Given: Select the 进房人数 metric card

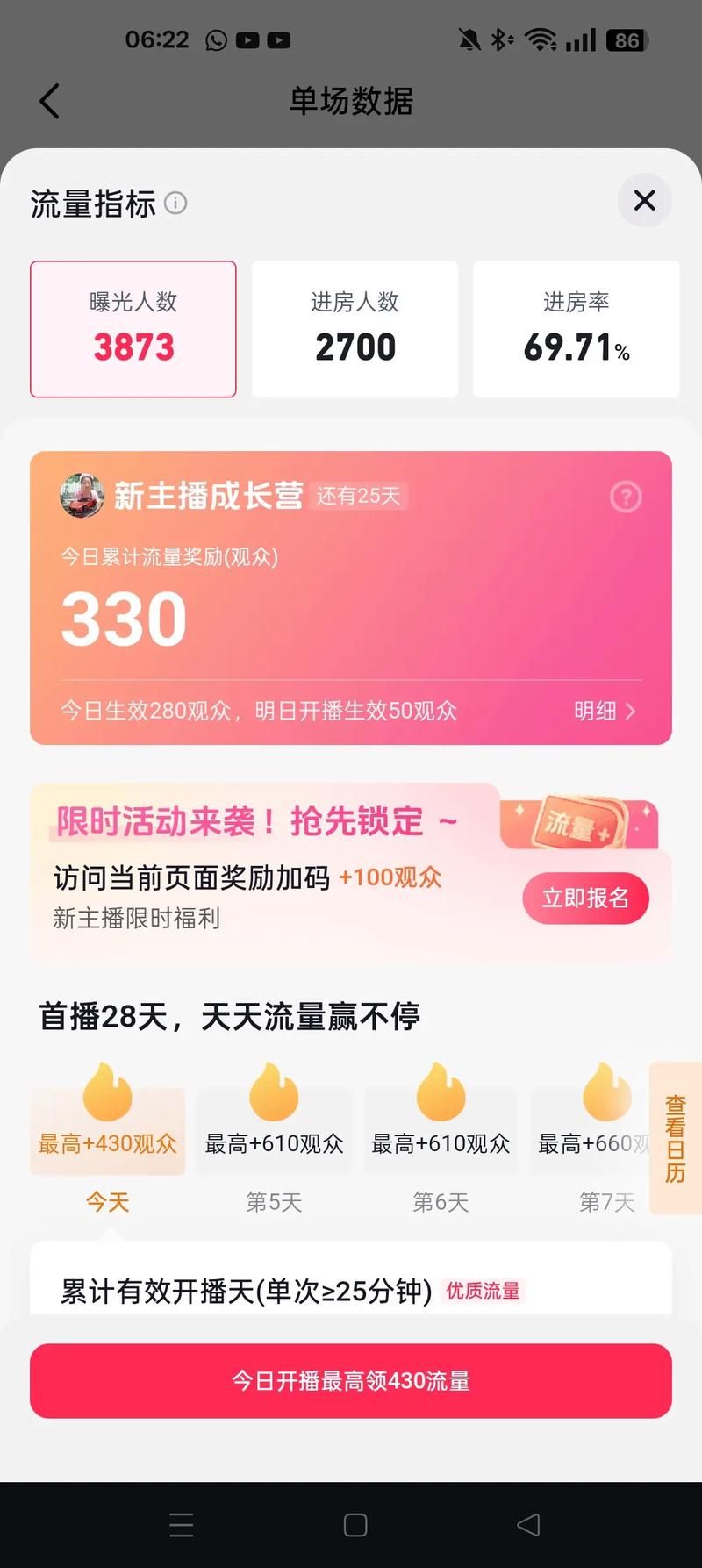Looking at the screenshot, I should pos(355,329).
